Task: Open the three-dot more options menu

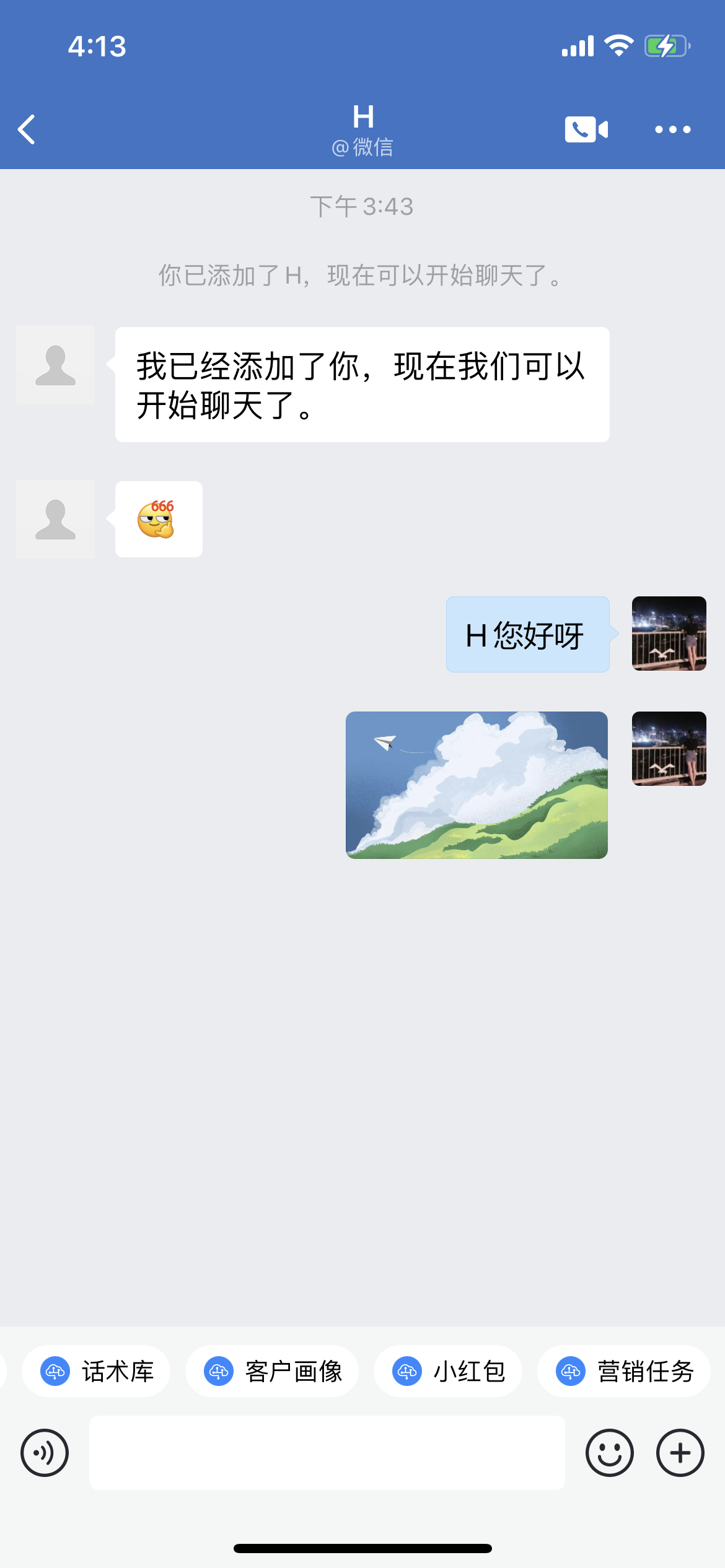Action: click(x=672, y=129)
